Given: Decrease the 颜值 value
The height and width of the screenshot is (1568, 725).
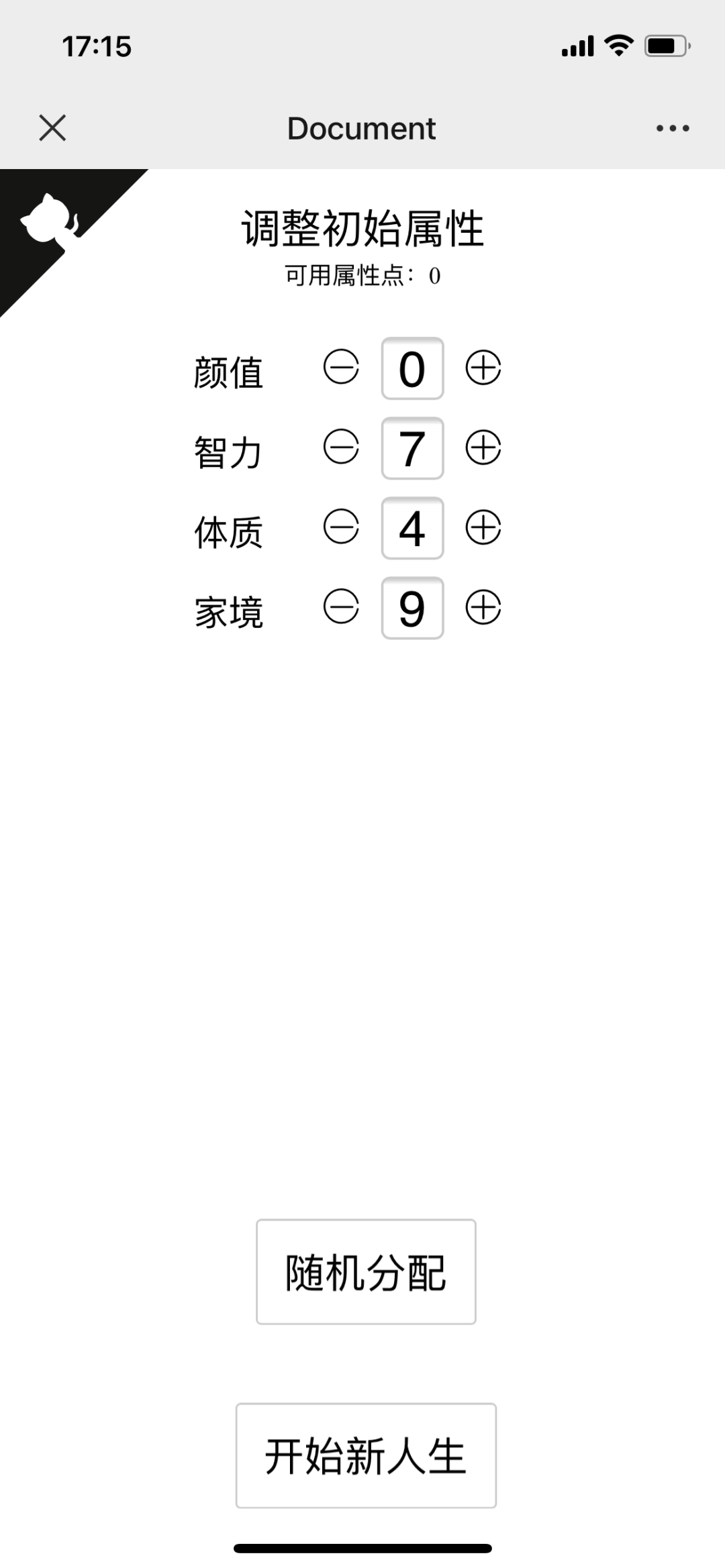Looking at the screenshot, I should point(341,368).
